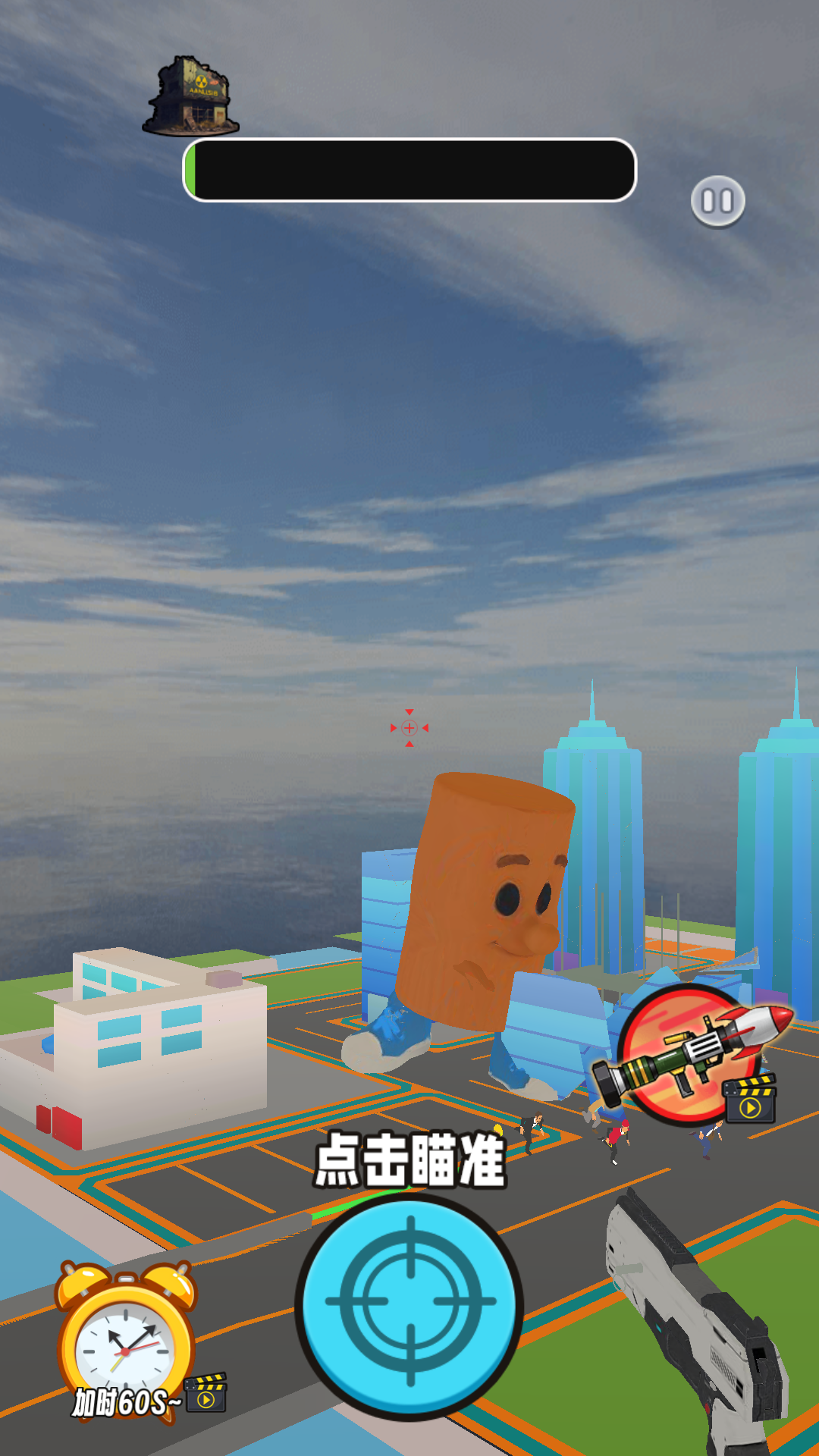The image size is (819, 1456).
Task: Pause the game
Action: (x=717, y=201)
